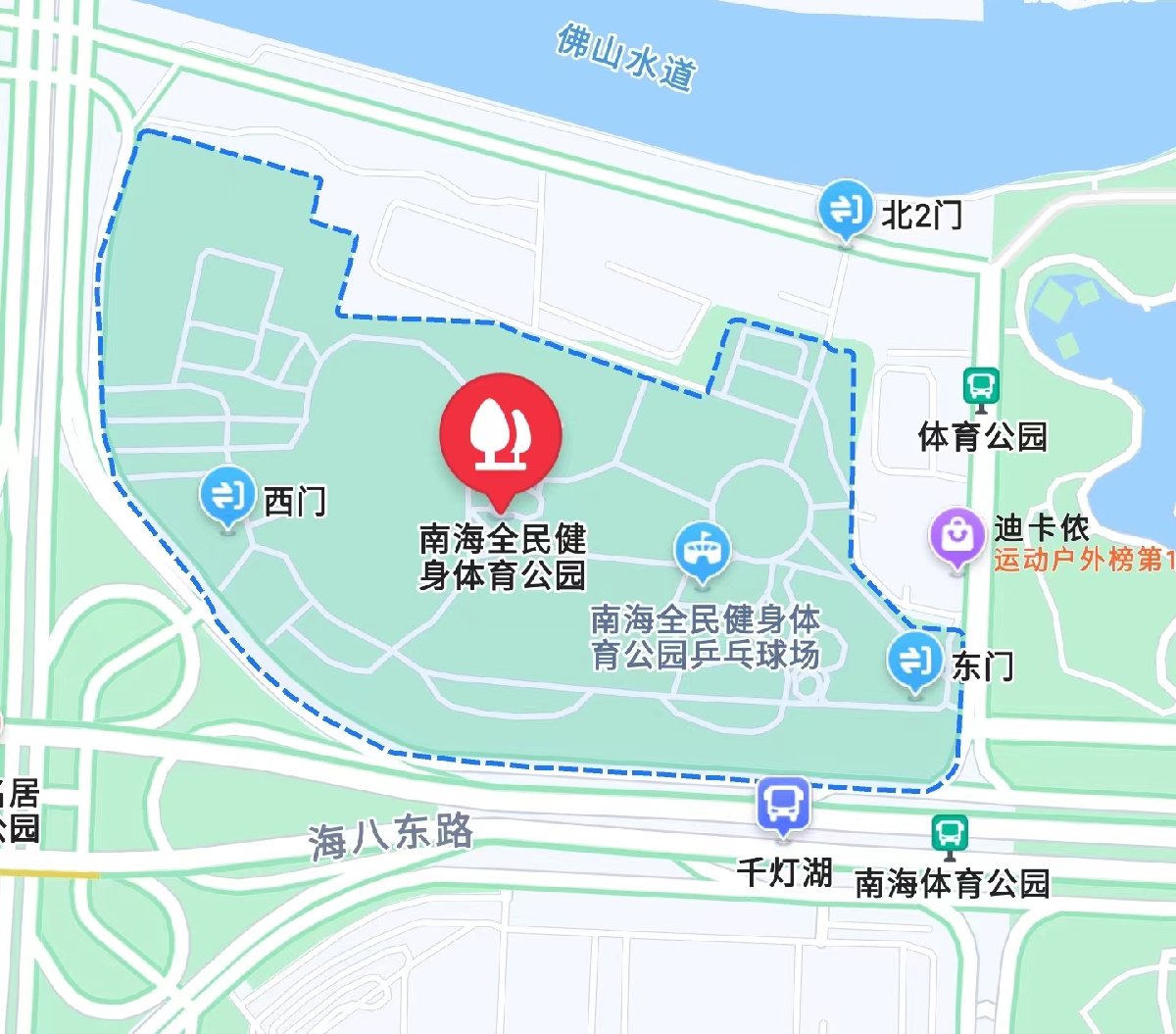Choose the 东门 entrance marker
Screen dimensions: 1176x1034
click(915, 662)
